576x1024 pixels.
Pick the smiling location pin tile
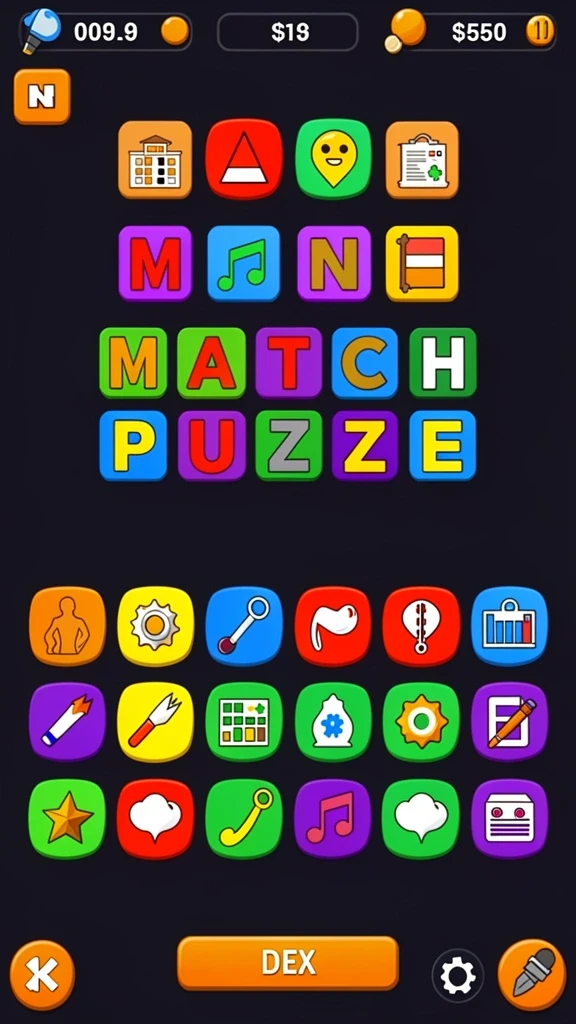pos(334,159)
